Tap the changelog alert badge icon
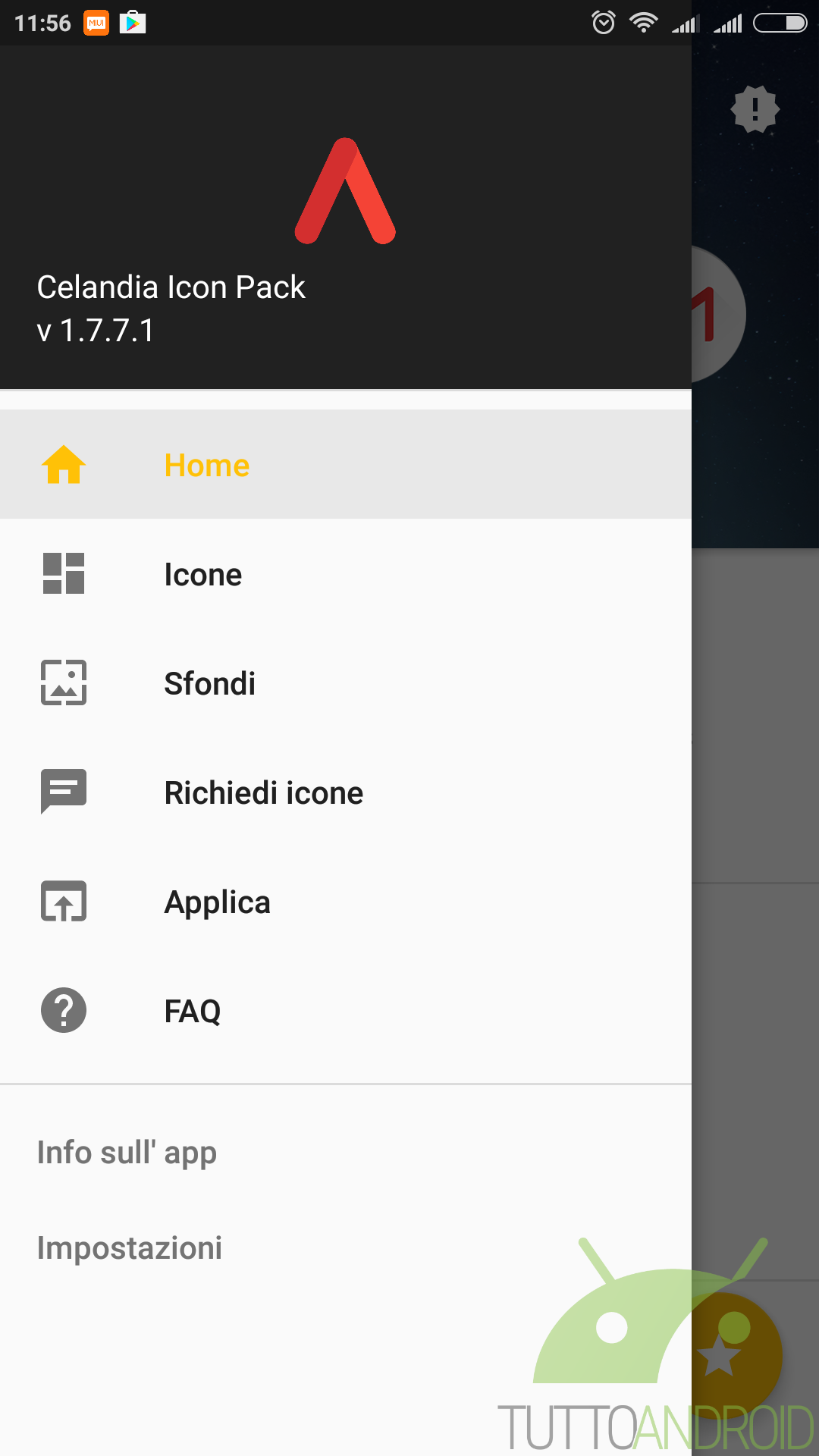This screenshot has width=819, height=1456. pos(755,109)
